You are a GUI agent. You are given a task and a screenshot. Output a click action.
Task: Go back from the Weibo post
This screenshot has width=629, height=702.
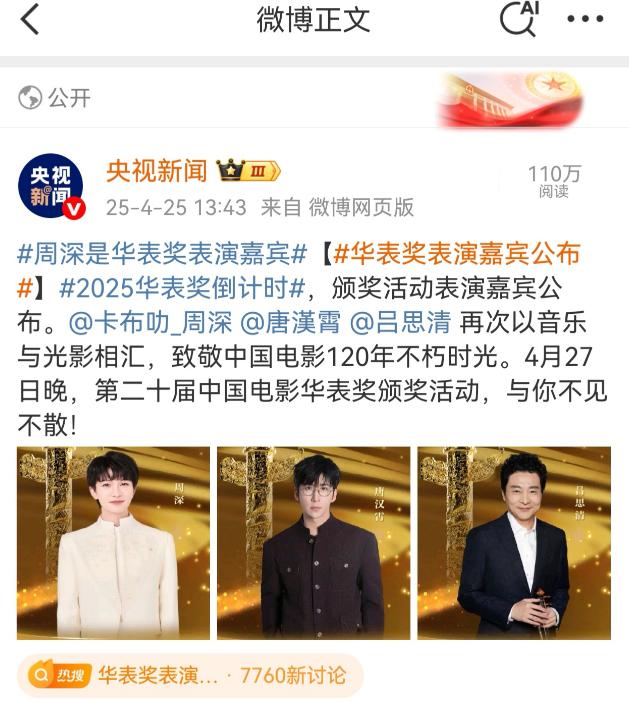30,19
